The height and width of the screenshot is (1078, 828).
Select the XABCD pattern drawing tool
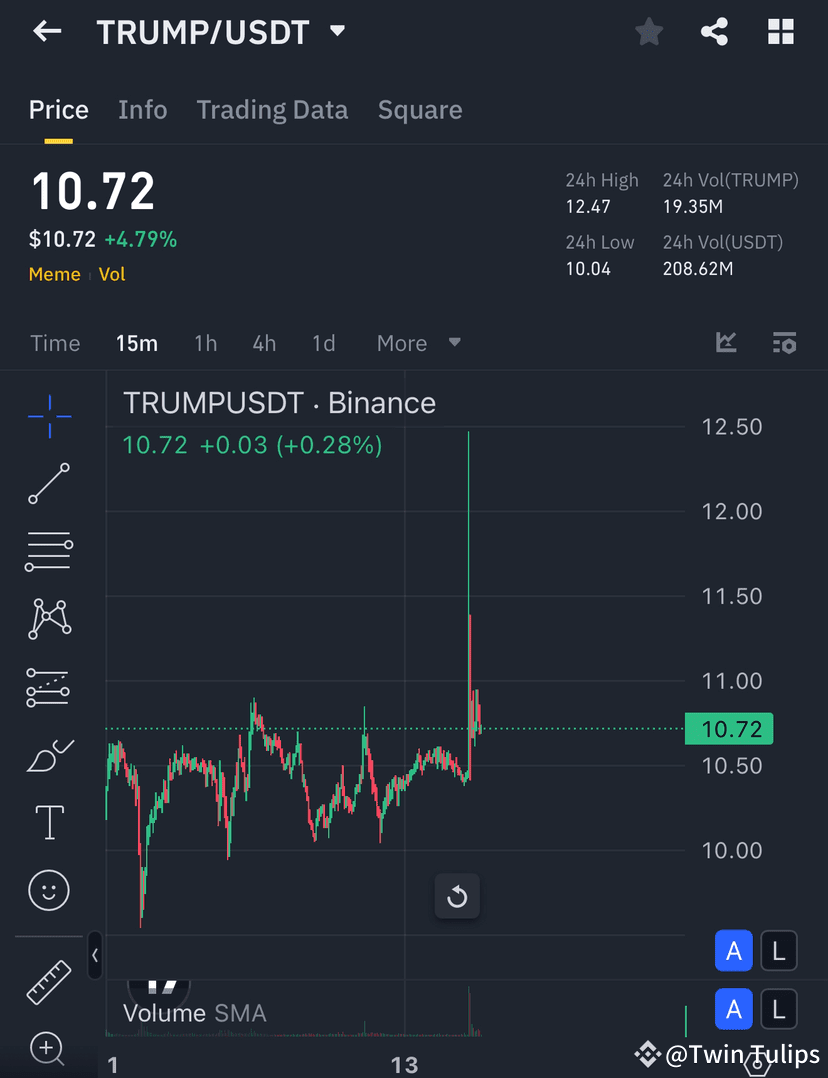coord(48,619)
